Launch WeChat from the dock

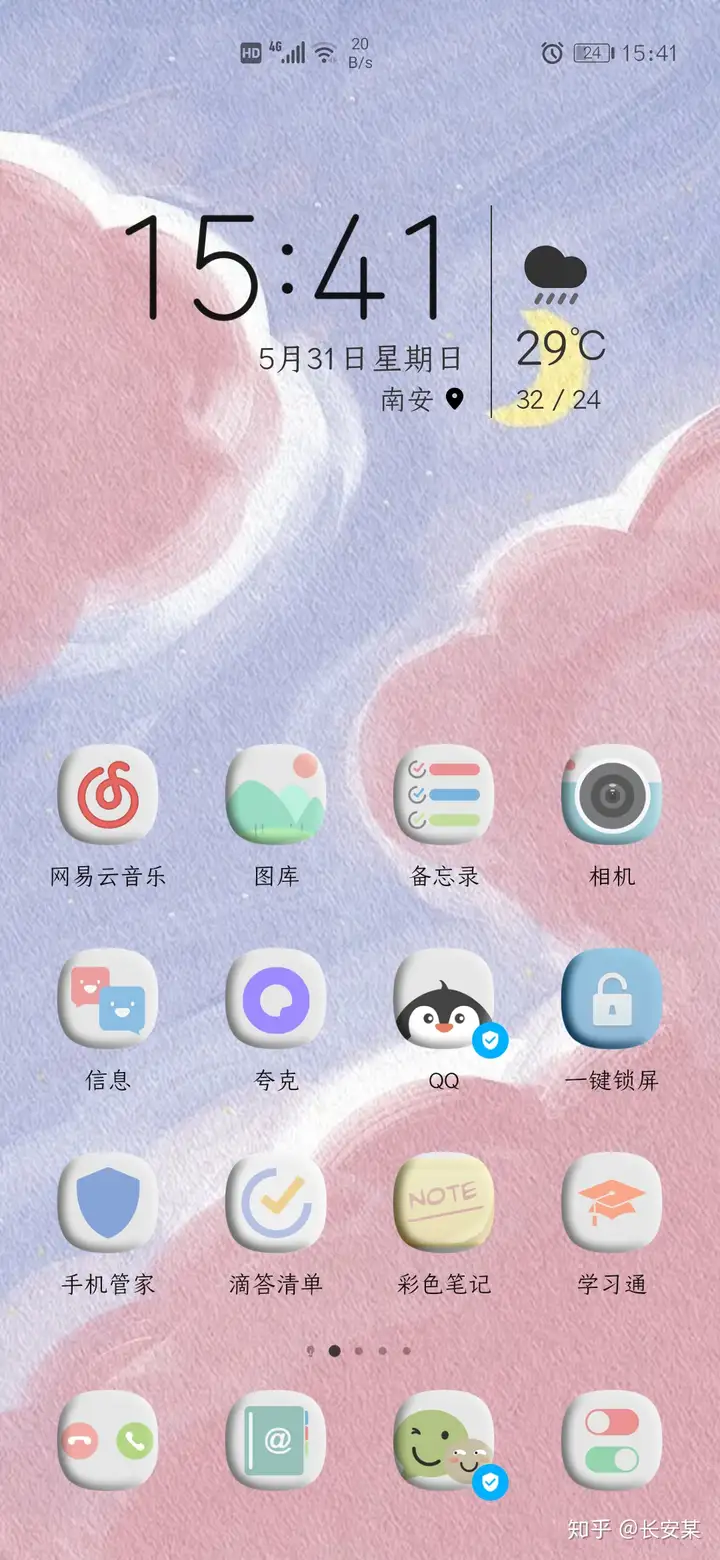444,1440
